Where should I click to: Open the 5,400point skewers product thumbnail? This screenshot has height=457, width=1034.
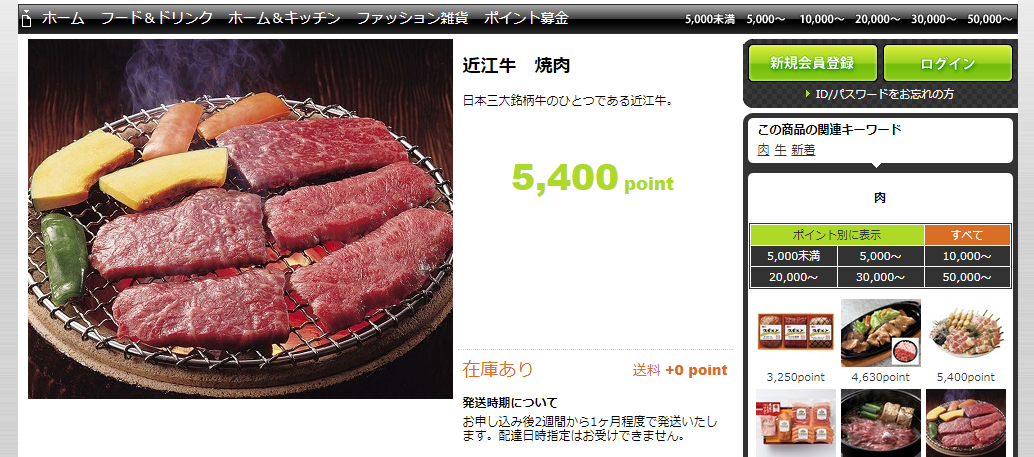(x=965, y=333)
